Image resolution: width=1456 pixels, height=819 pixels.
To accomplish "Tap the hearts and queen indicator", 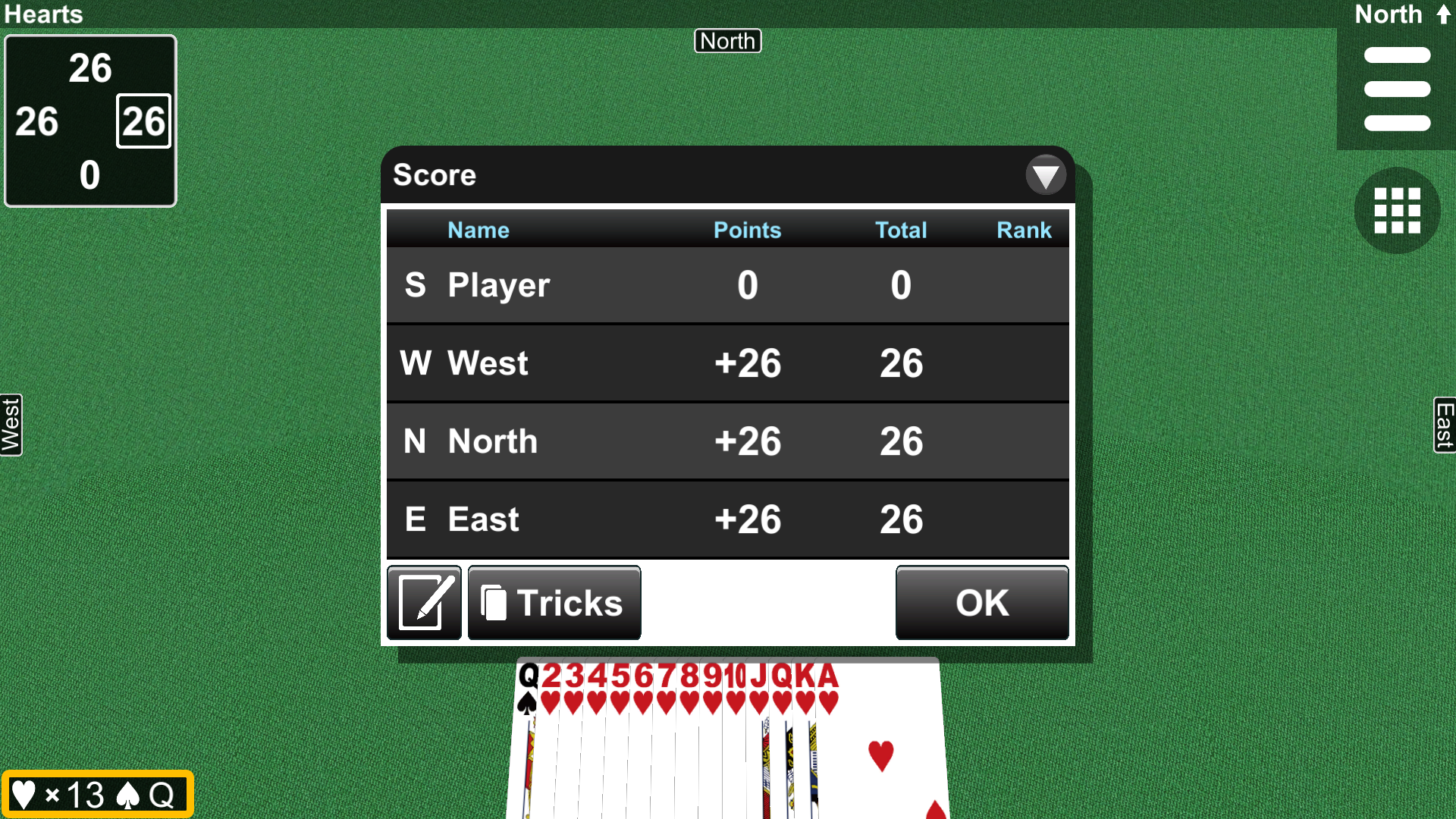I will point(97,794).
